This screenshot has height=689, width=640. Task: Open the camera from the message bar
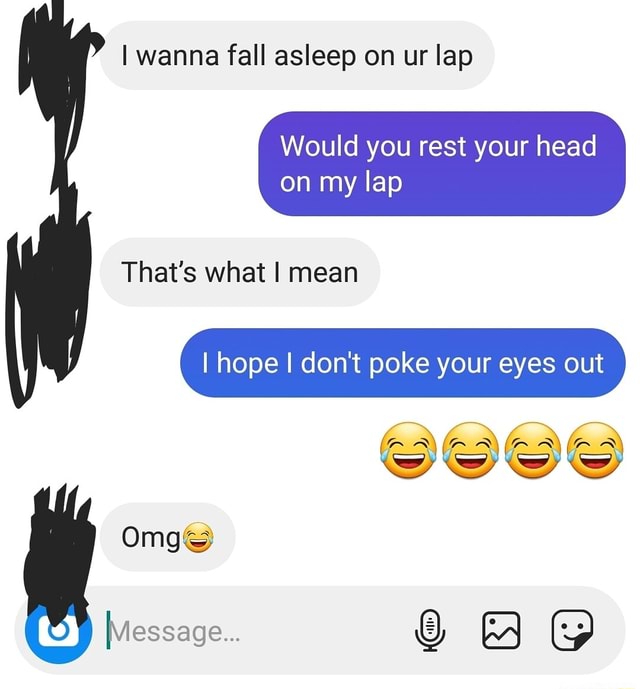pos(57,633)
